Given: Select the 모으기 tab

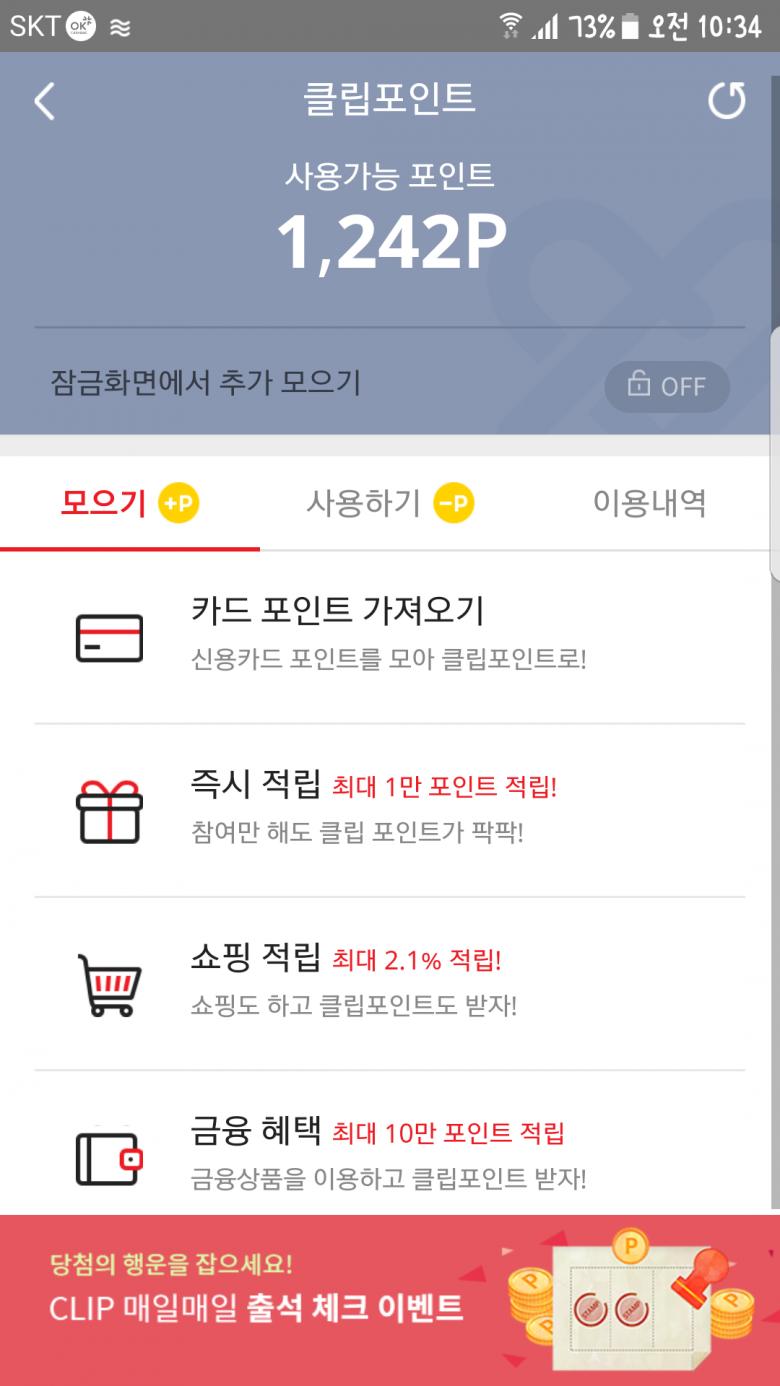Looking at the screenshot, I should coord(130,504).
